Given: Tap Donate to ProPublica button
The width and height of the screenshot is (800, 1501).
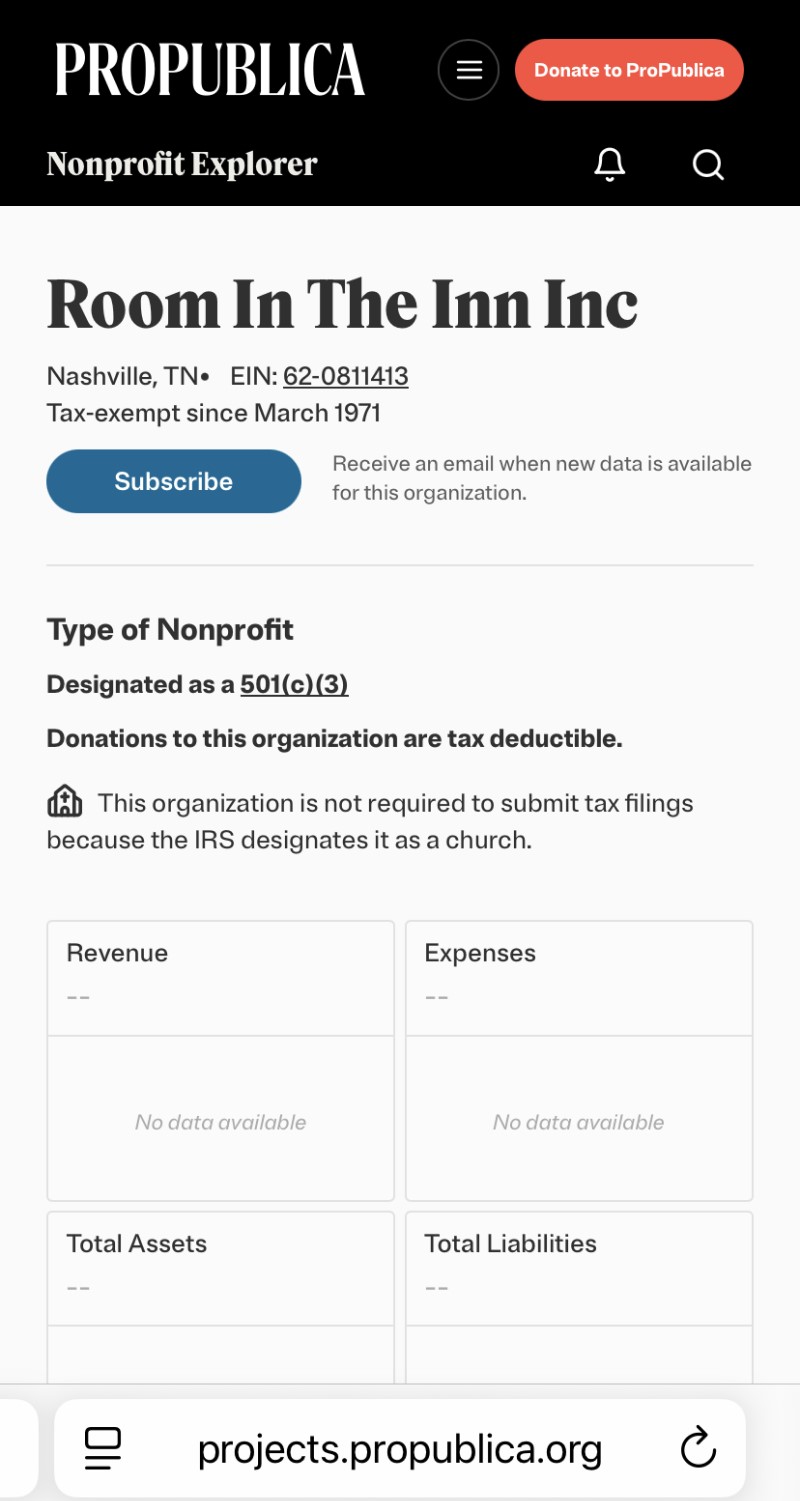Looking at the screenshot, I should tap(629, 70).
